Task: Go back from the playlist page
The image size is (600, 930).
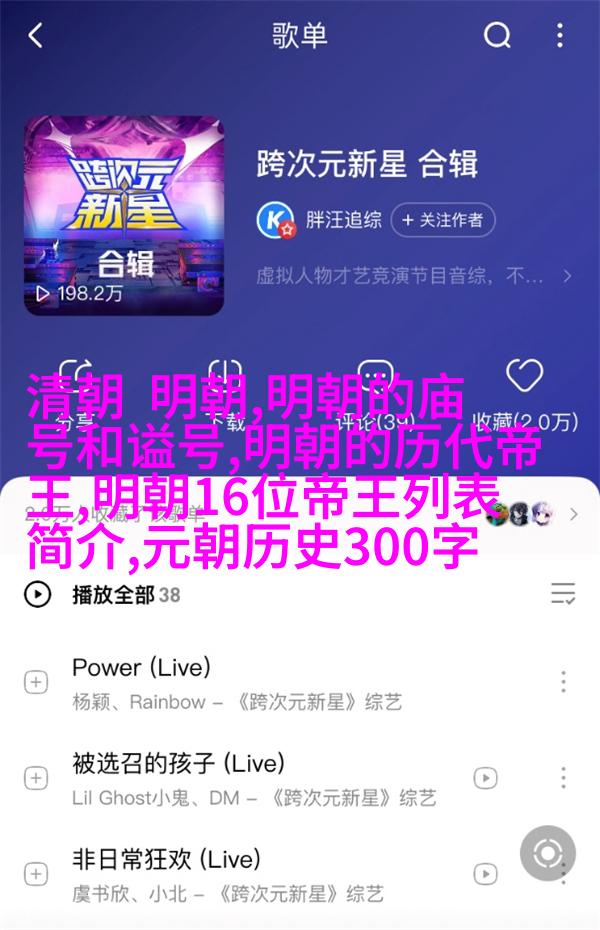Action: [x=36, y=37]
